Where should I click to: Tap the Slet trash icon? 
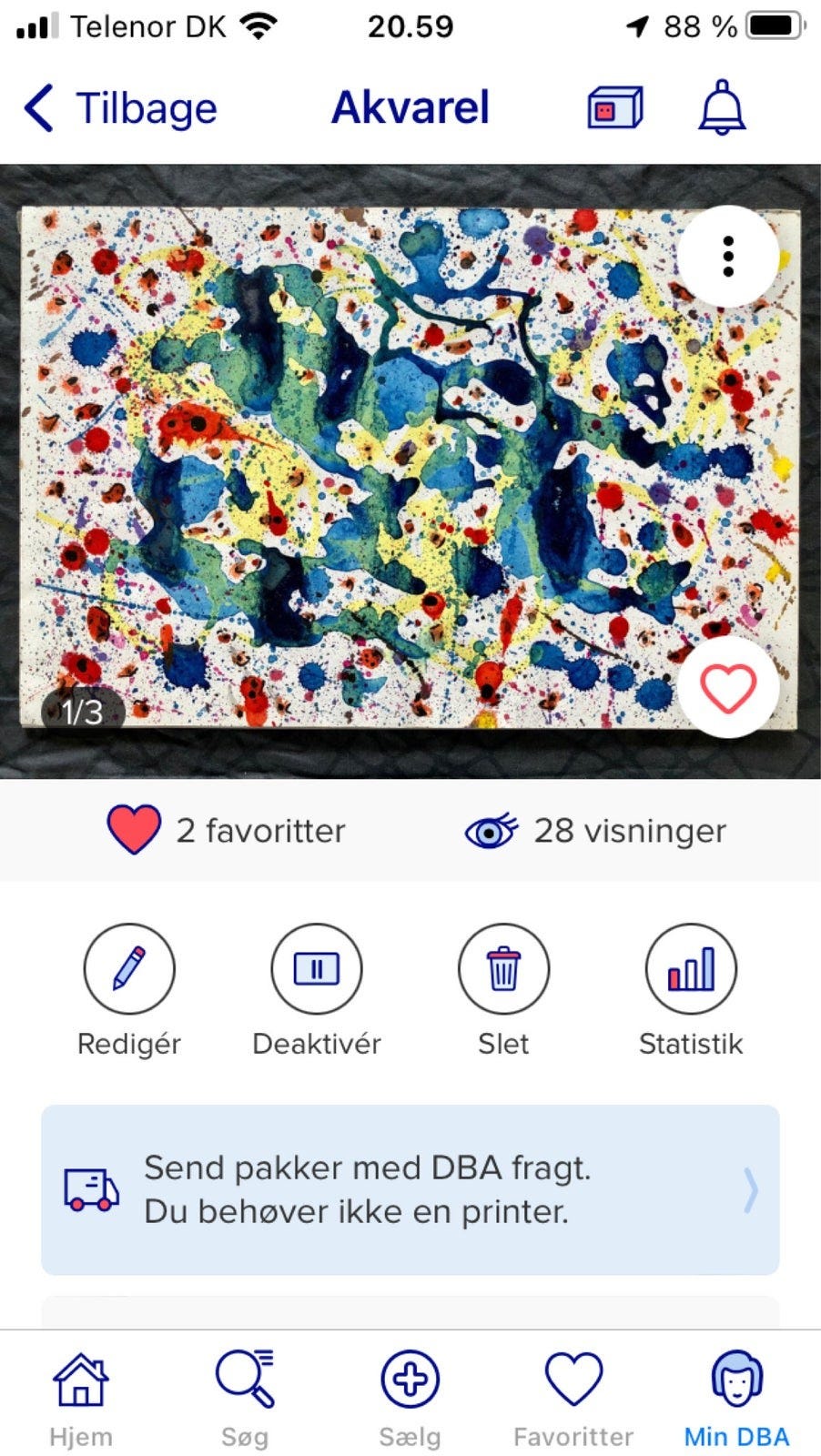pos(504,970)
